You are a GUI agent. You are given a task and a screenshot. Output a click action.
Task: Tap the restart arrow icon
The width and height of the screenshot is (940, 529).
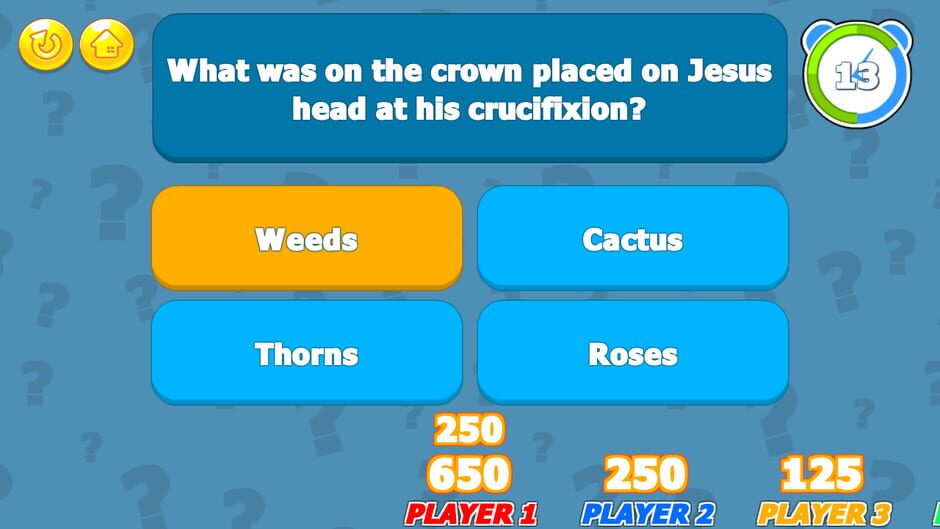[x=45, y=45]
